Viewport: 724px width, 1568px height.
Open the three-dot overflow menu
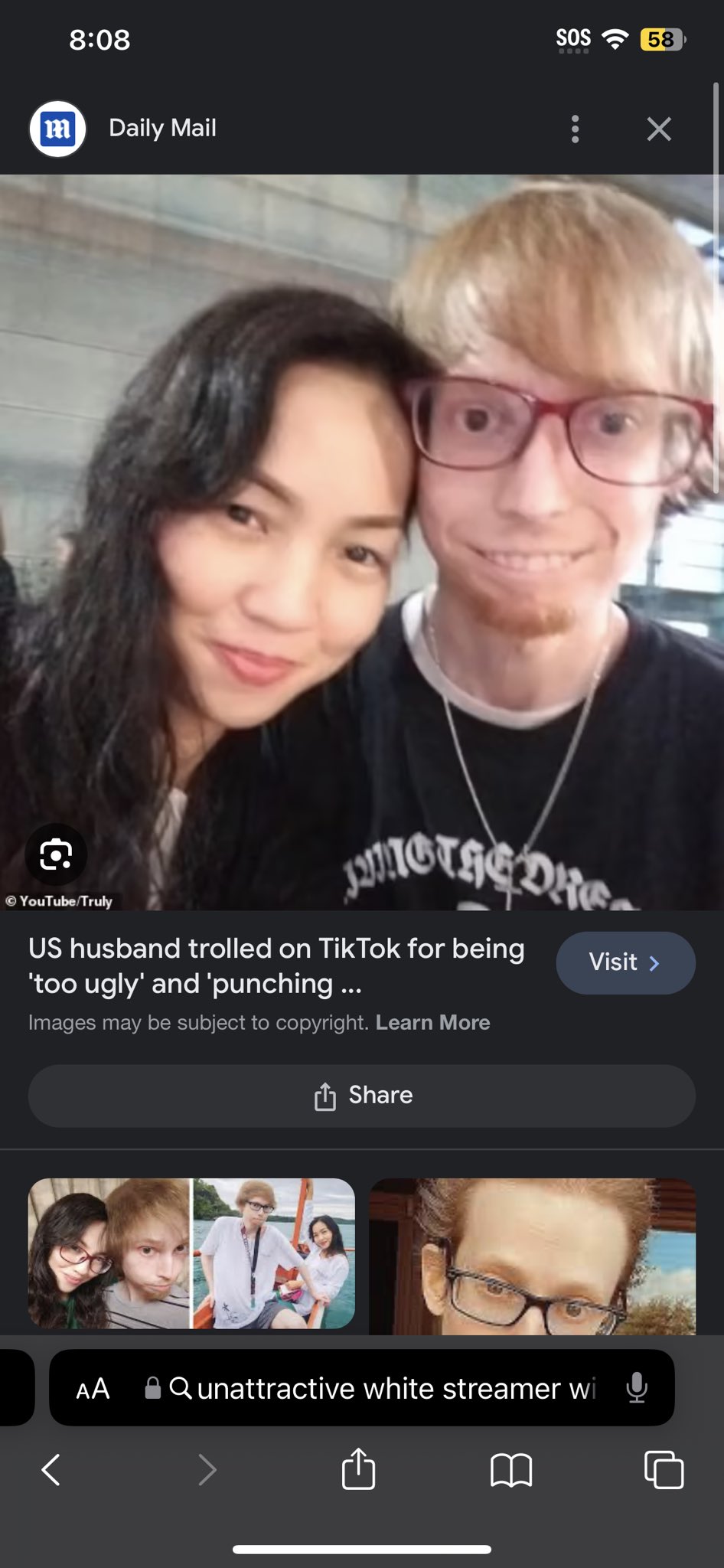pos(575,129)
